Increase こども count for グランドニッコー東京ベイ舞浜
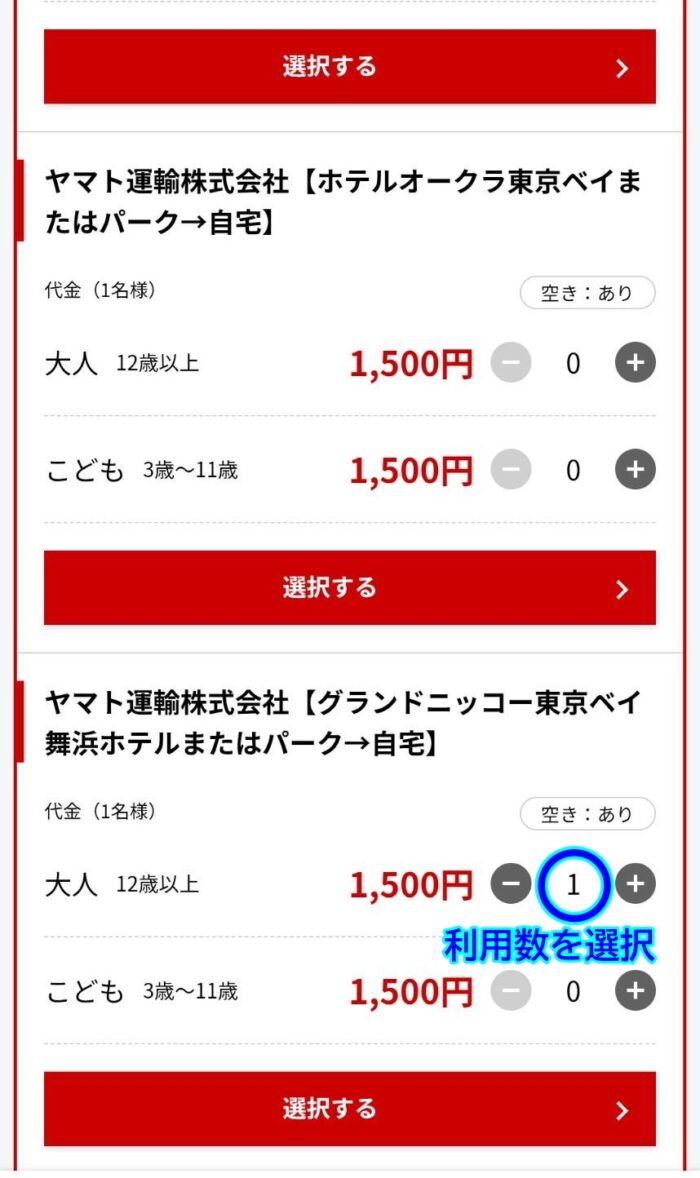Image resolution: width=700 pixels, height=1178 pixels. pos(635,991)
